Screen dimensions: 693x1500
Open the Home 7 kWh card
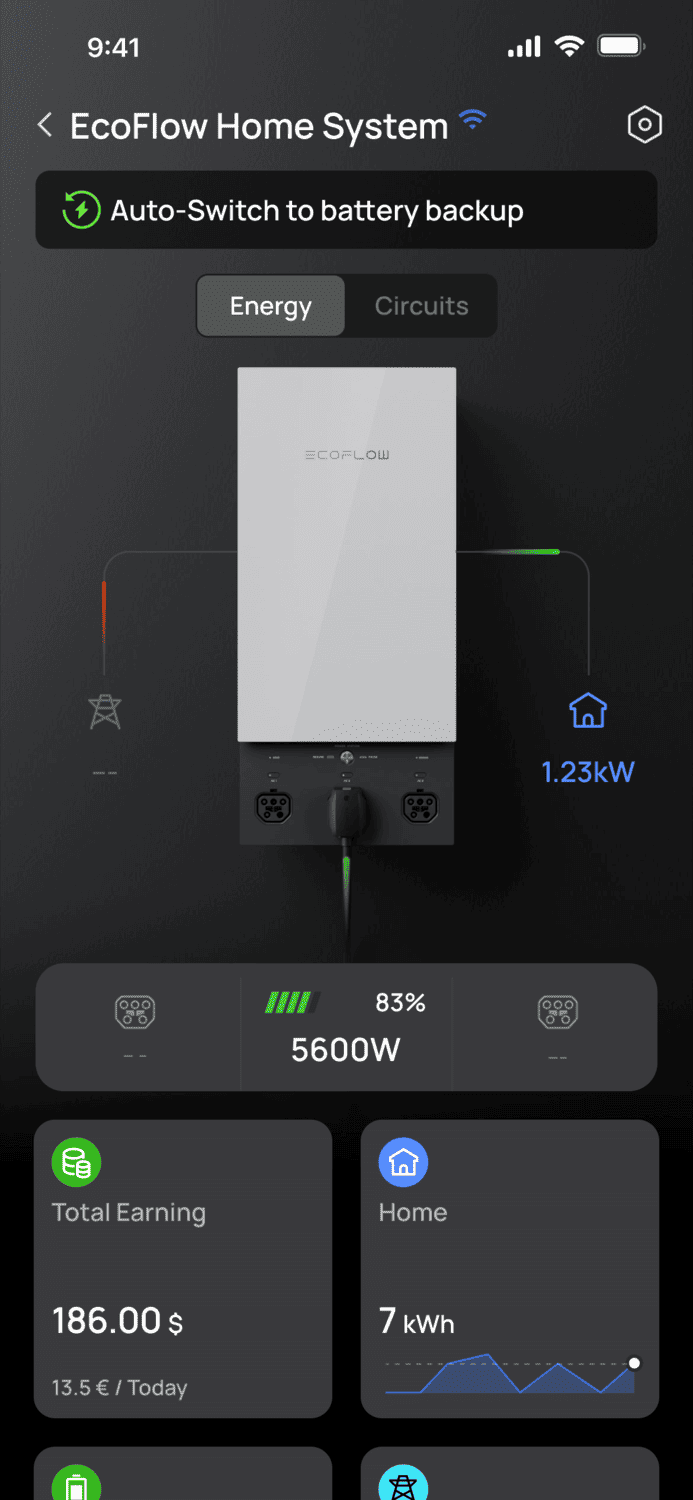(x=509, y=1268)
